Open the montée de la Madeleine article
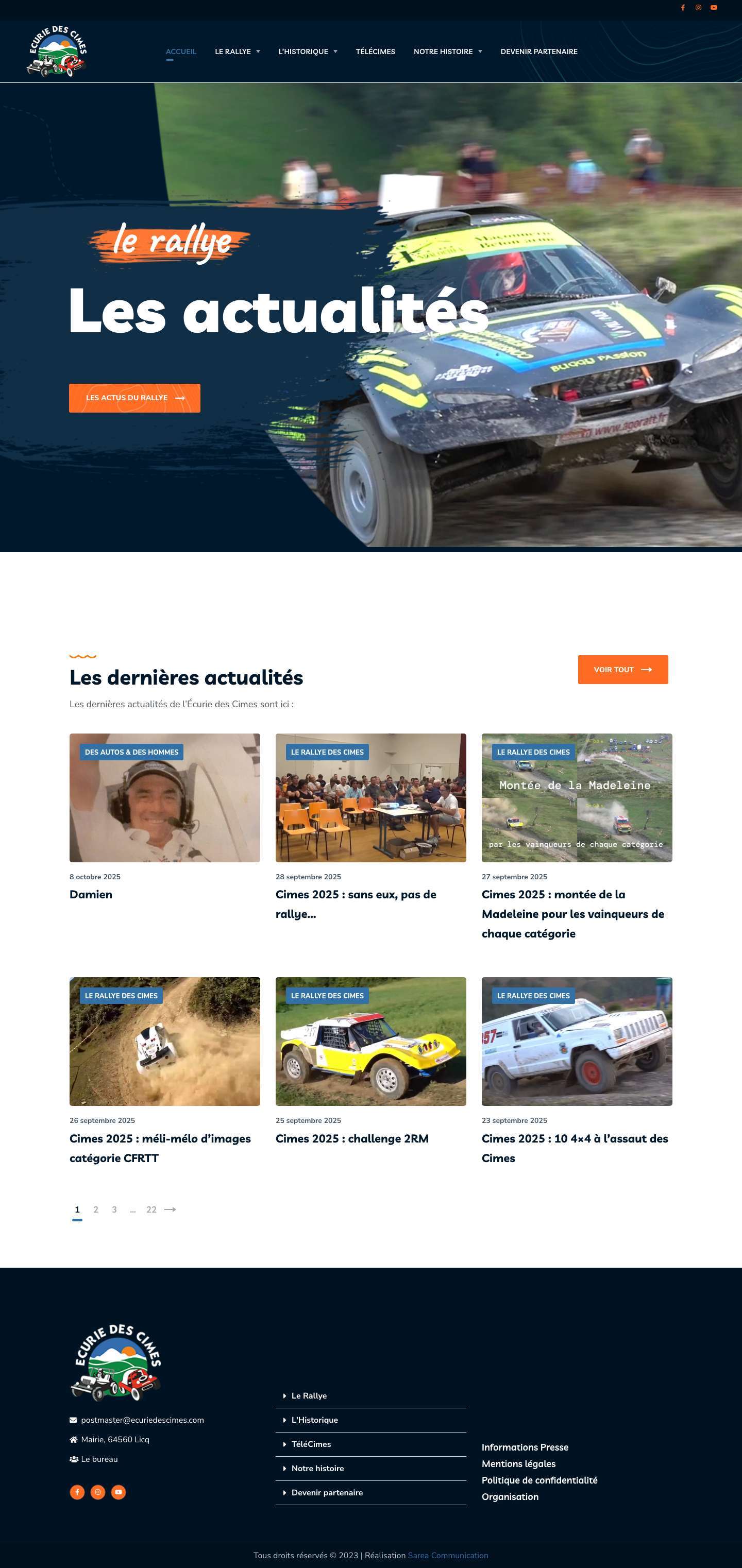 [572, 913]
